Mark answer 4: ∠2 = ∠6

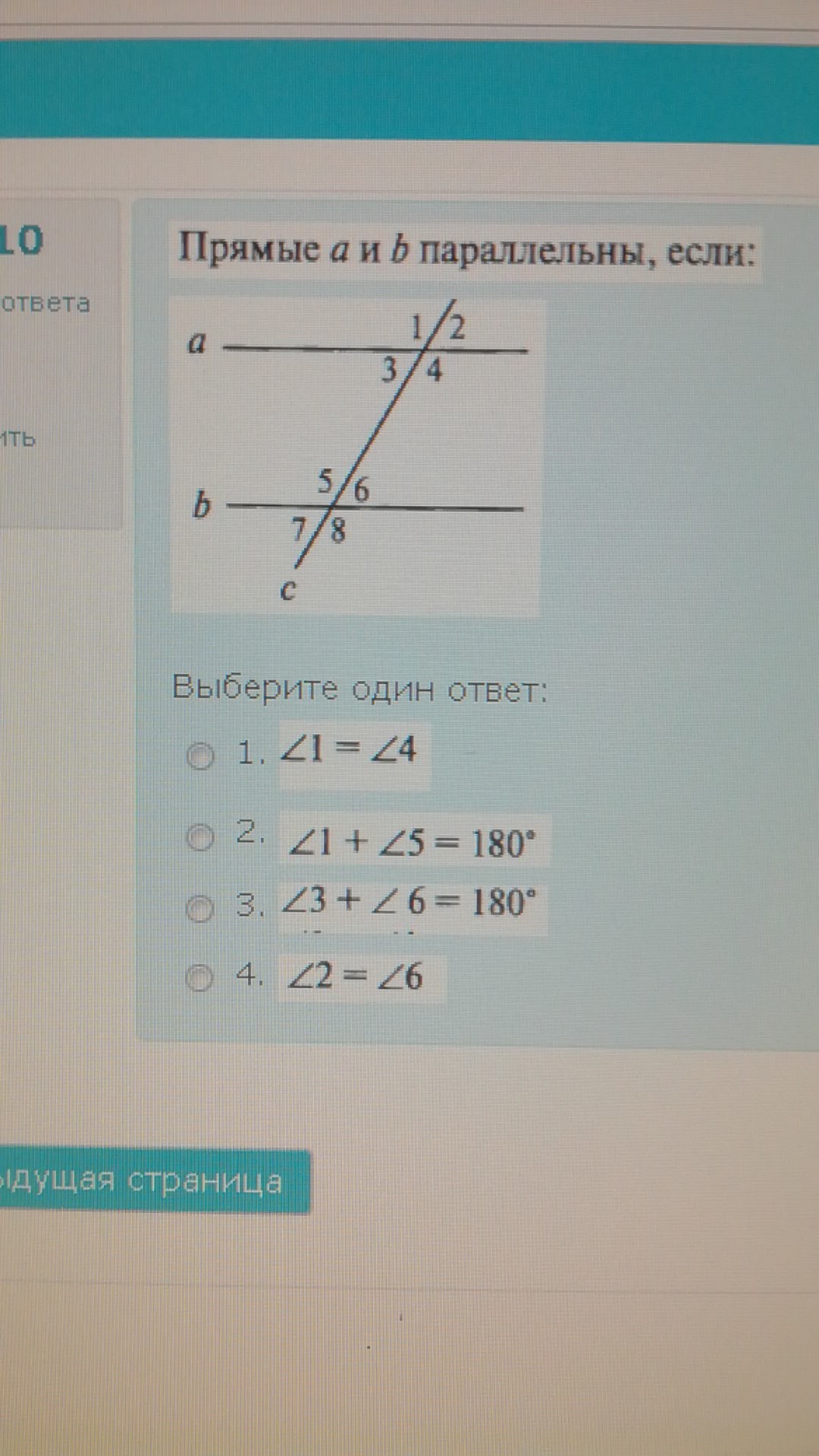click(x=199, y=977)
